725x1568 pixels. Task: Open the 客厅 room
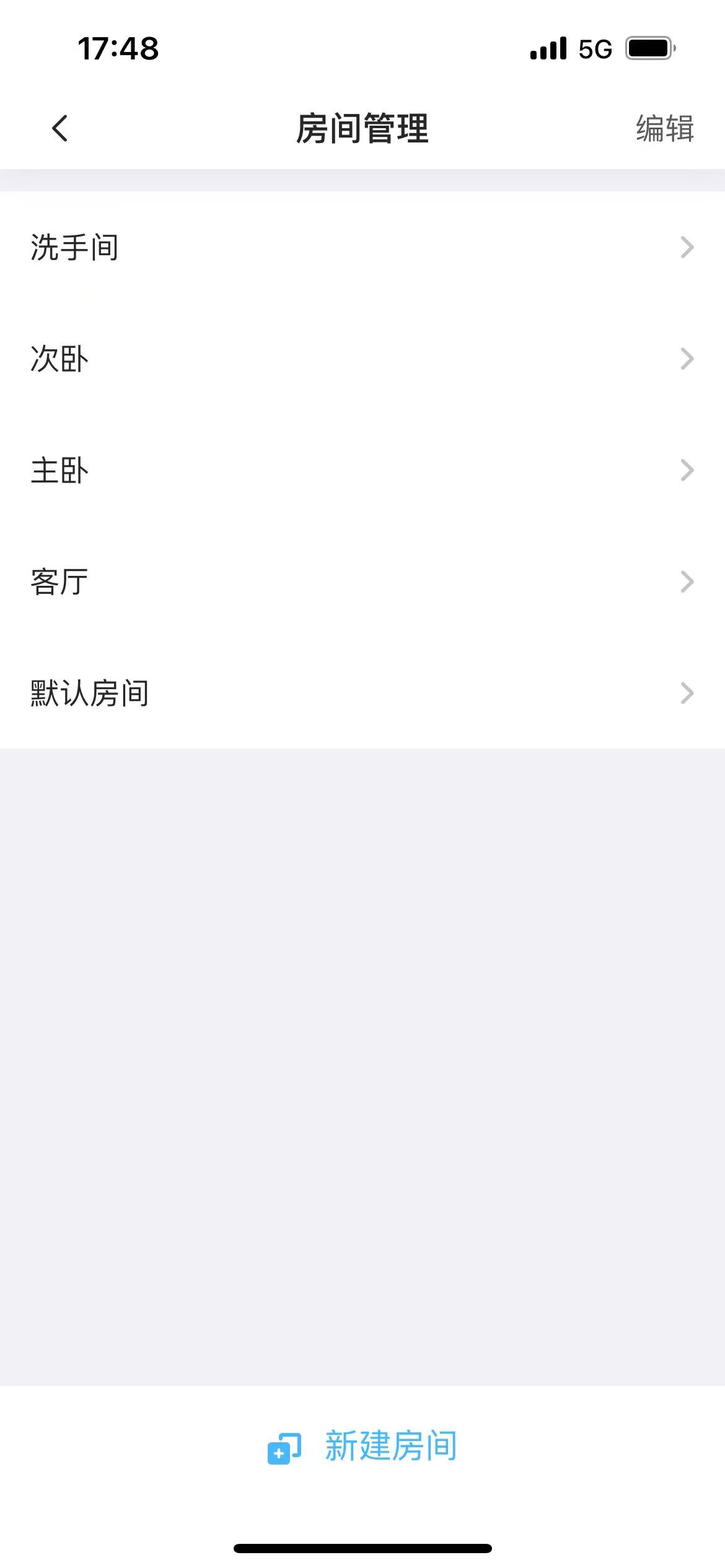tap(362, 581)
